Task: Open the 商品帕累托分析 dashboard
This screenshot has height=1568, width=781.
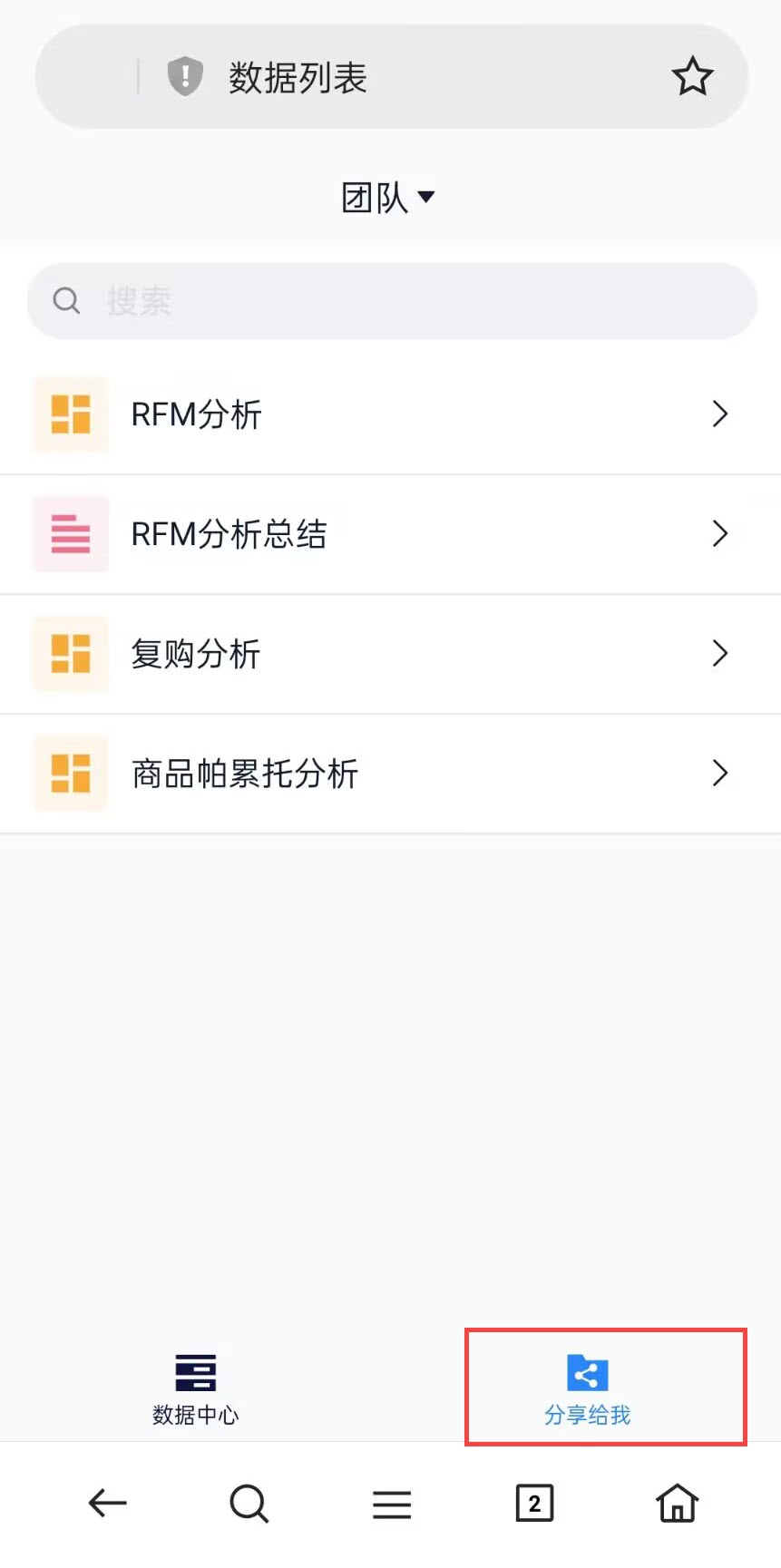Action: point(390,774)
